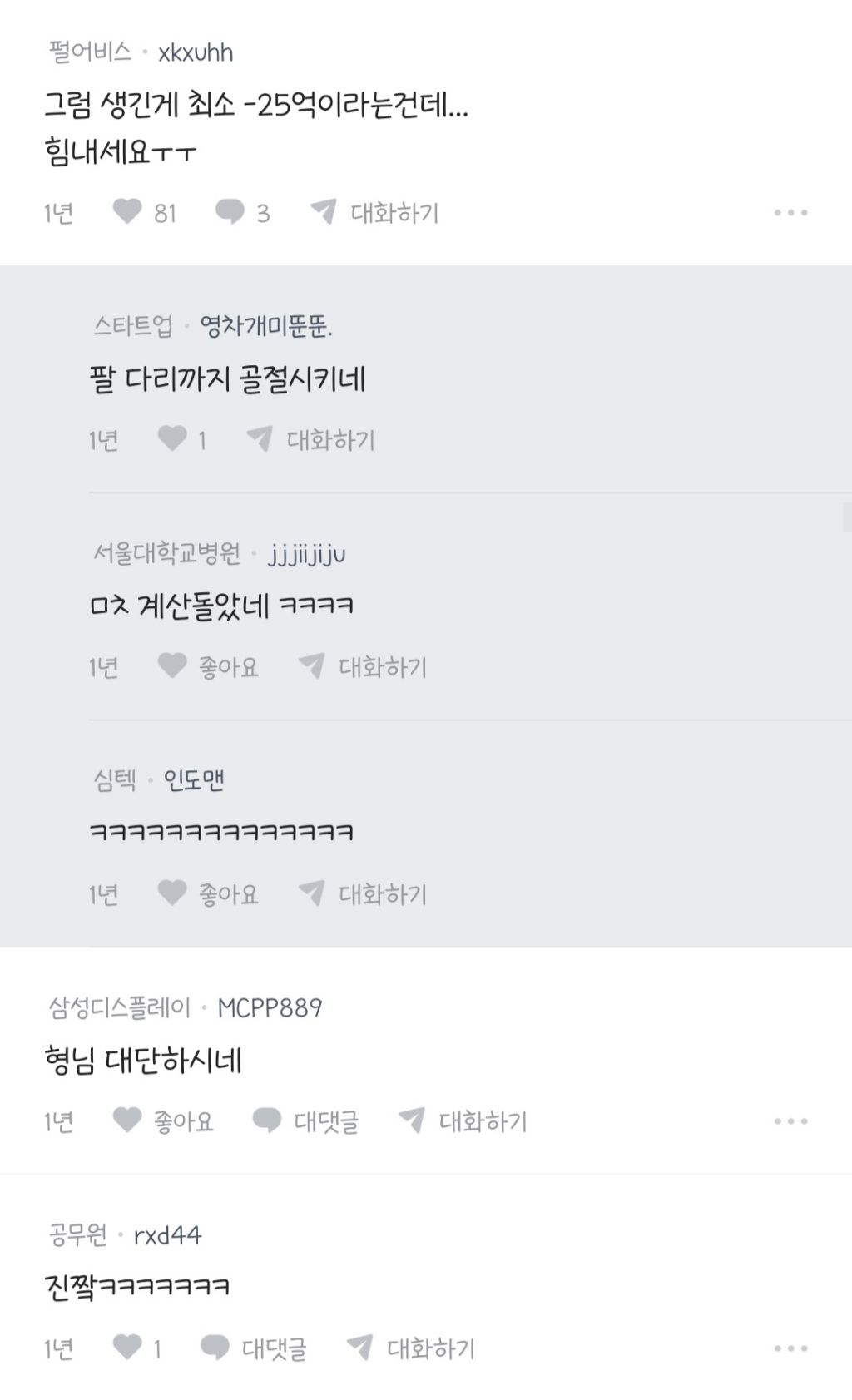This screenshot has height=1400, width=852.
Task: Tap 좋아요 on jjjiijiju's reply
Action: pos(208,666)
